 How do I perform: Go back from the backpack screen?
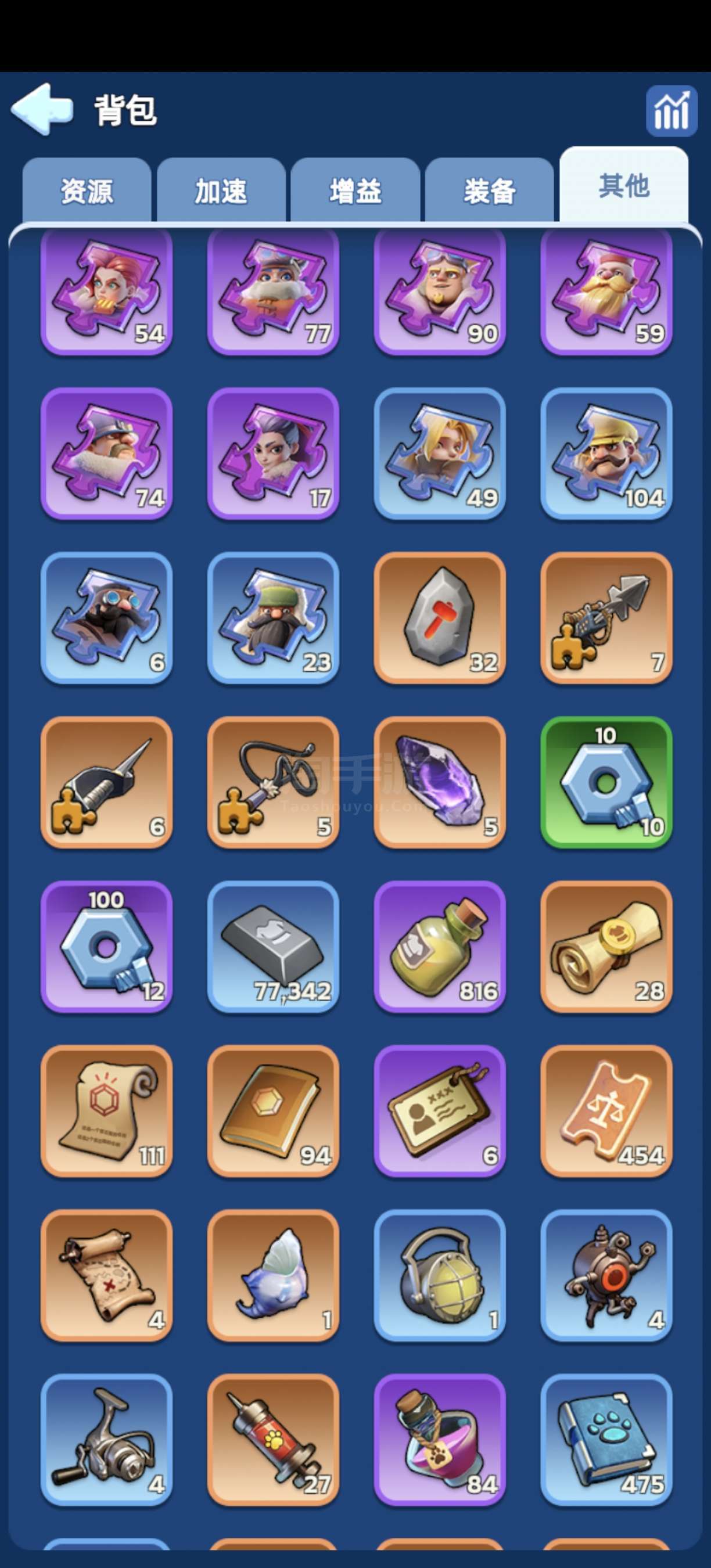tap(41, 110)
